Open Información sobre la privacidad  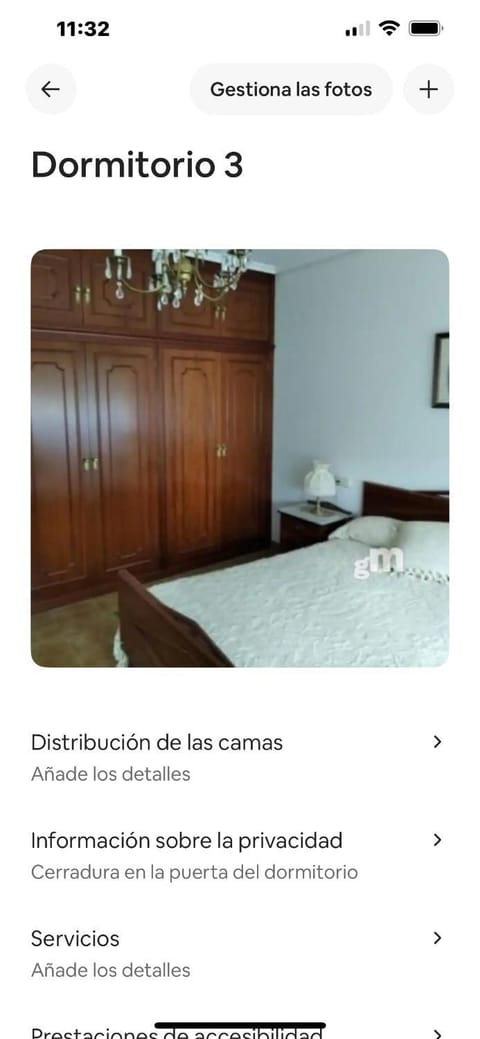[x=240, y=855]
